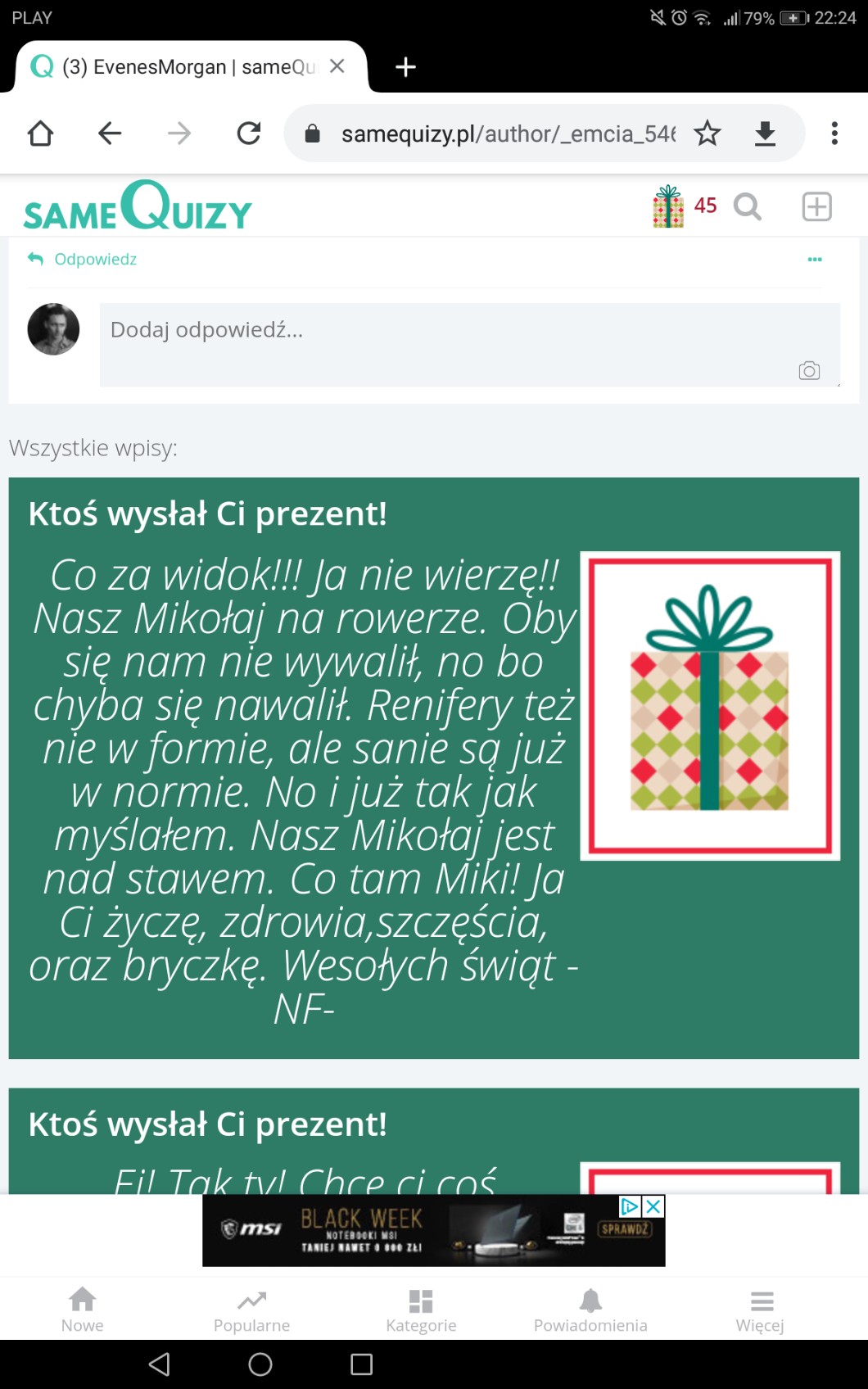Image resolution: width=868 pixels, height=1389 pixels.
Task: Open the gifts counter icon
Action: point(669,206)
